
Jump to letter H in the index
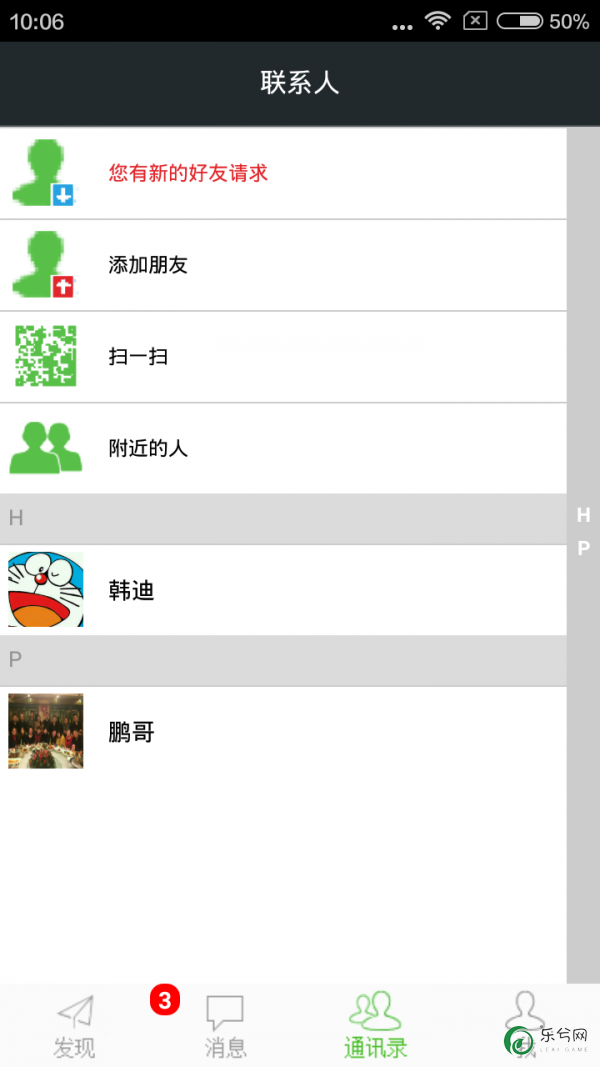point(584,516)
